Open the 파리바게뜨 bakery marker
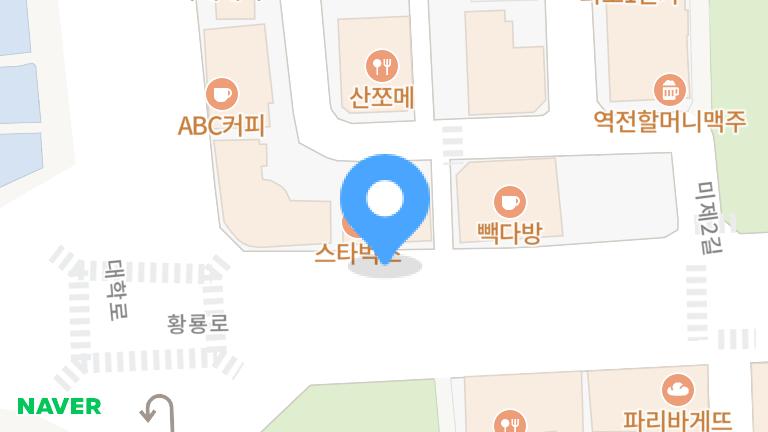 pyautogui.click(x=677, y=389)
